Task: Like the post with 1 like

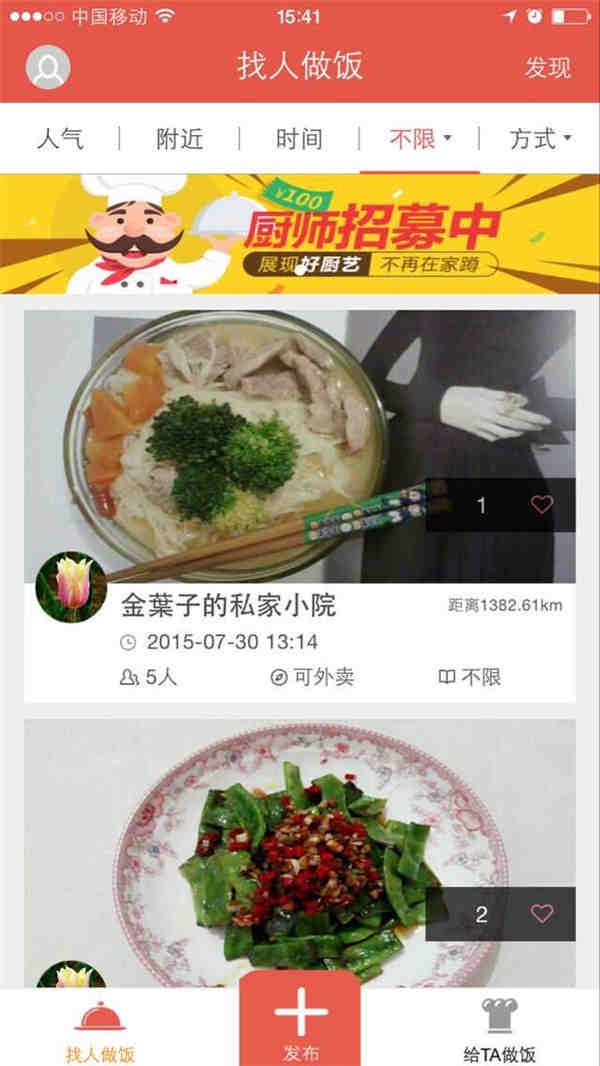Action: click(x=541, y=505)
